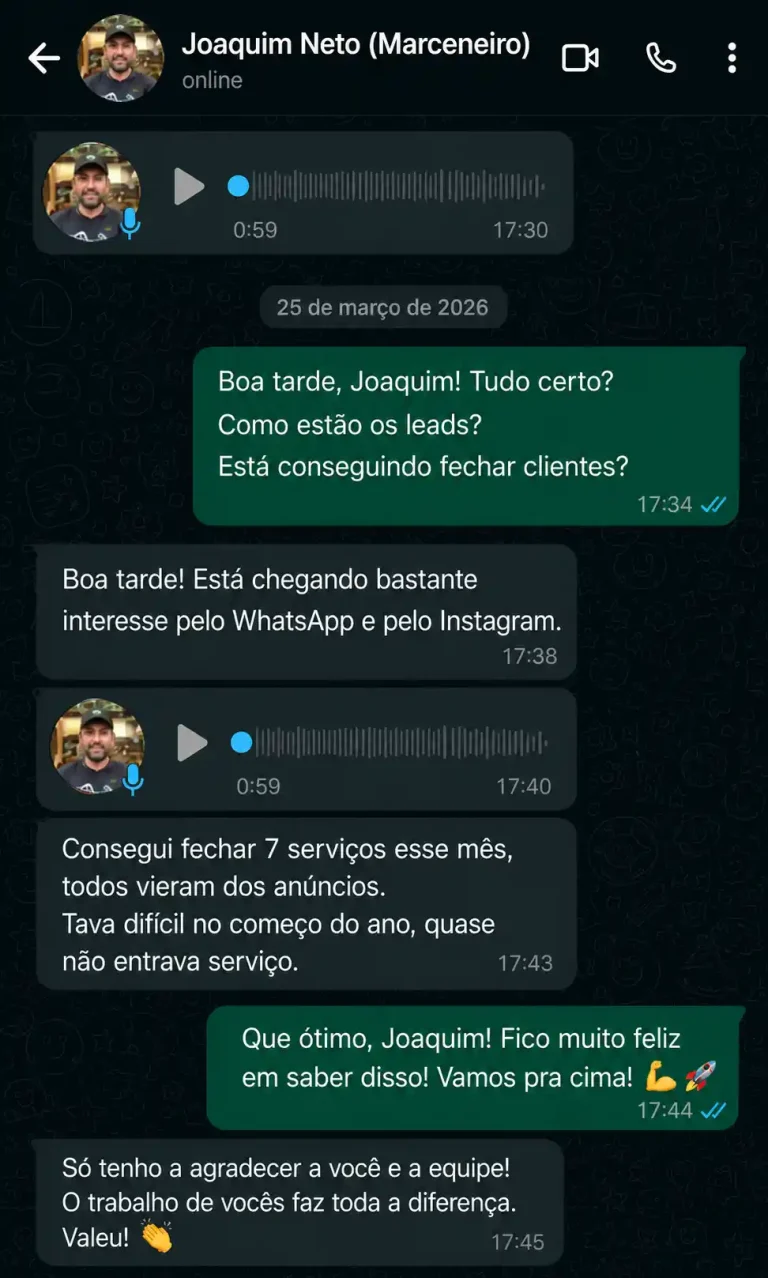Viewport: 768px width, 1278px height.
Task: Start a video call with Joaquim Neto
Action: tap(580, 59)
